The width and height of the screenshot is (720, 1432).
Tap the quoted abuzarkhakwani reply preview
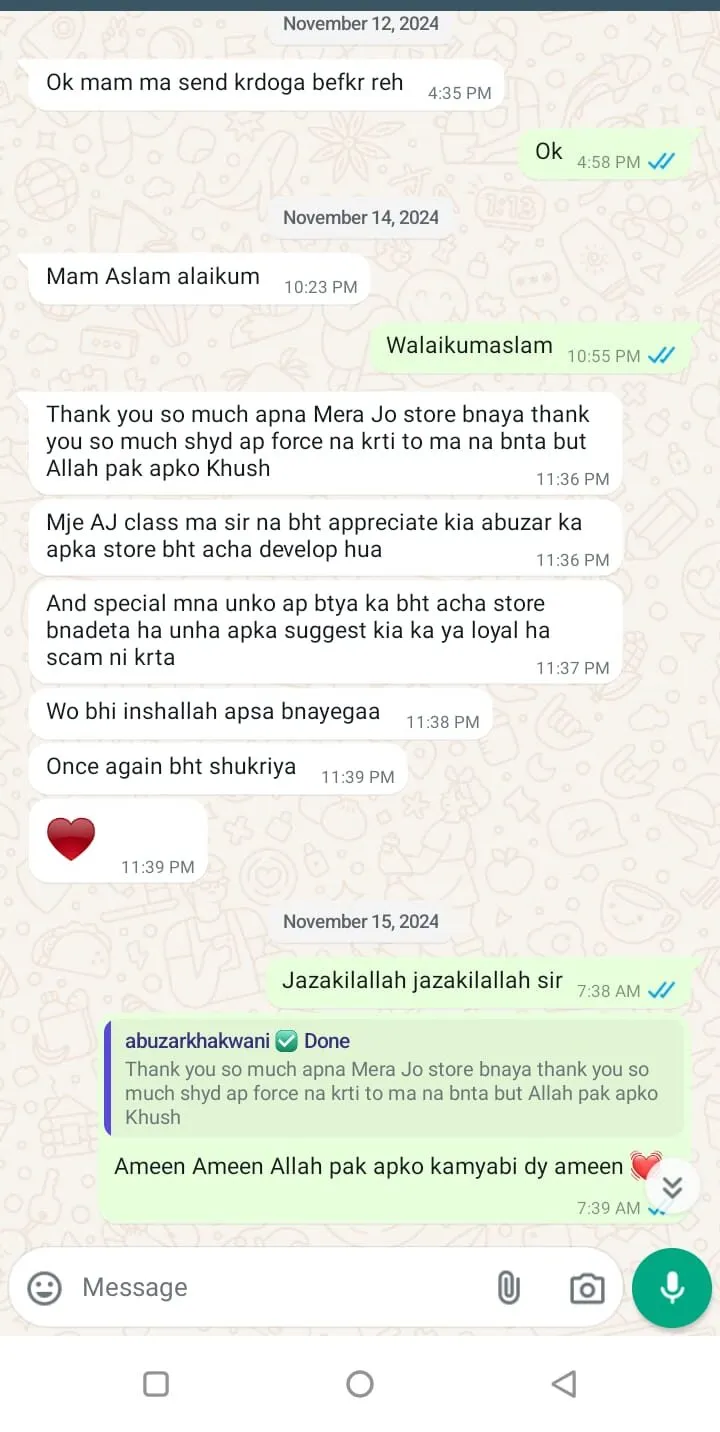point(395,1078)
